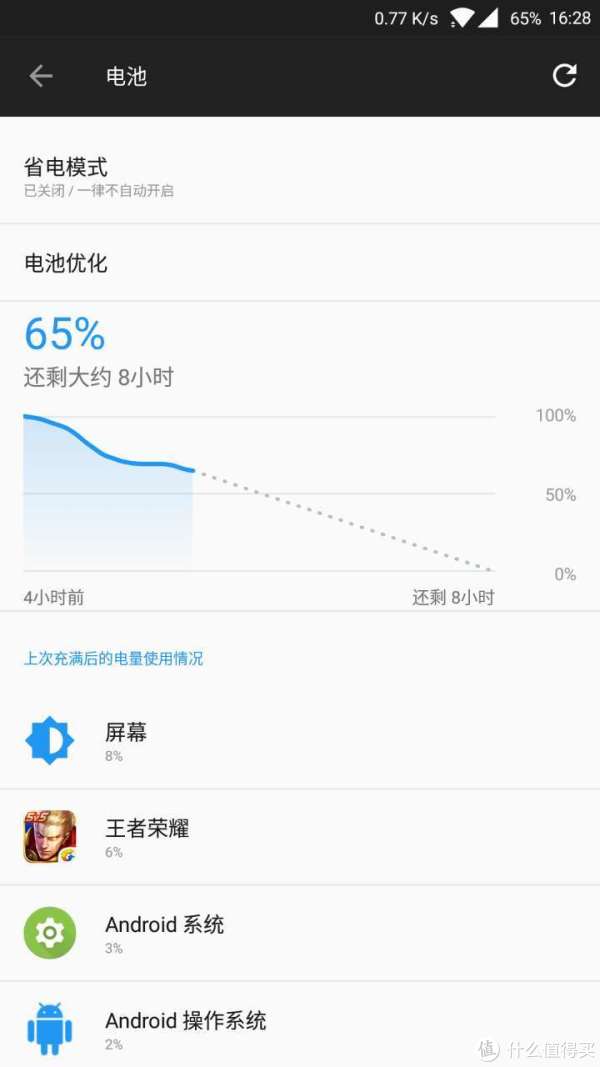Screen dimensions: 600x1067
Task: Open the battery usage history graph
Action: point(300,456)
